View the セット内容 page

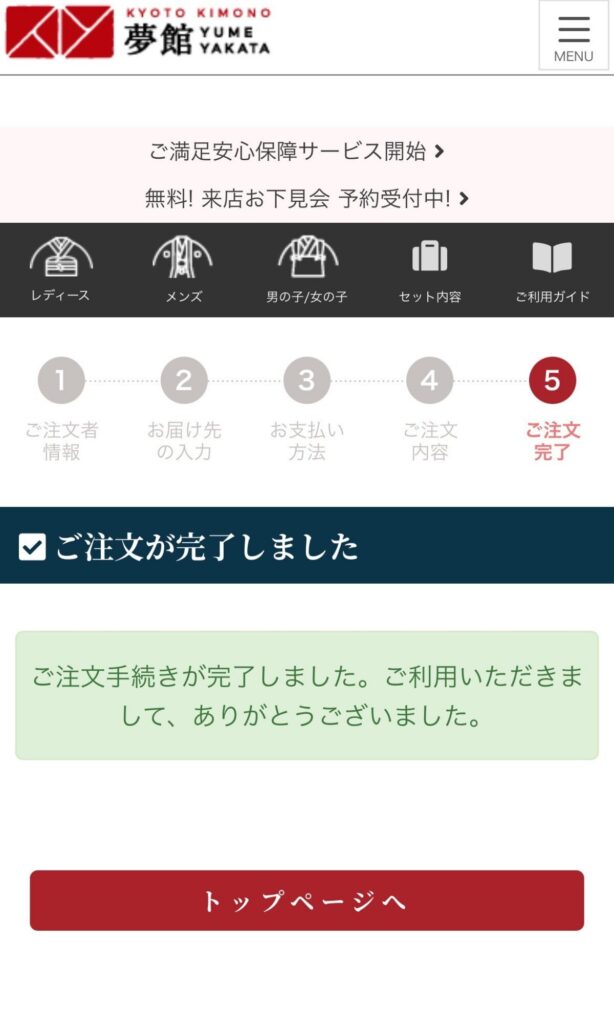point(429,270)
